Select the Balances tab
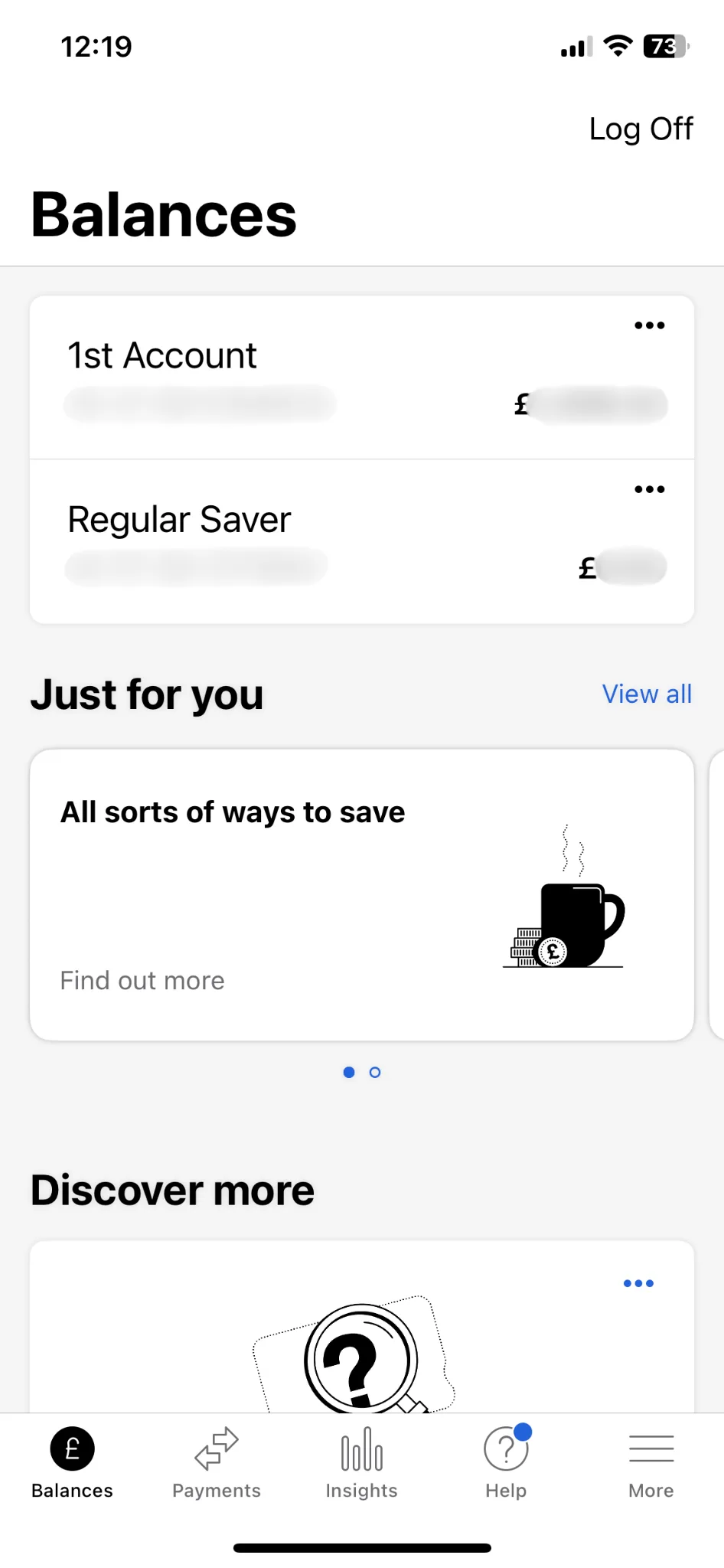The image size is (724, 1568). click(72, 1462)
